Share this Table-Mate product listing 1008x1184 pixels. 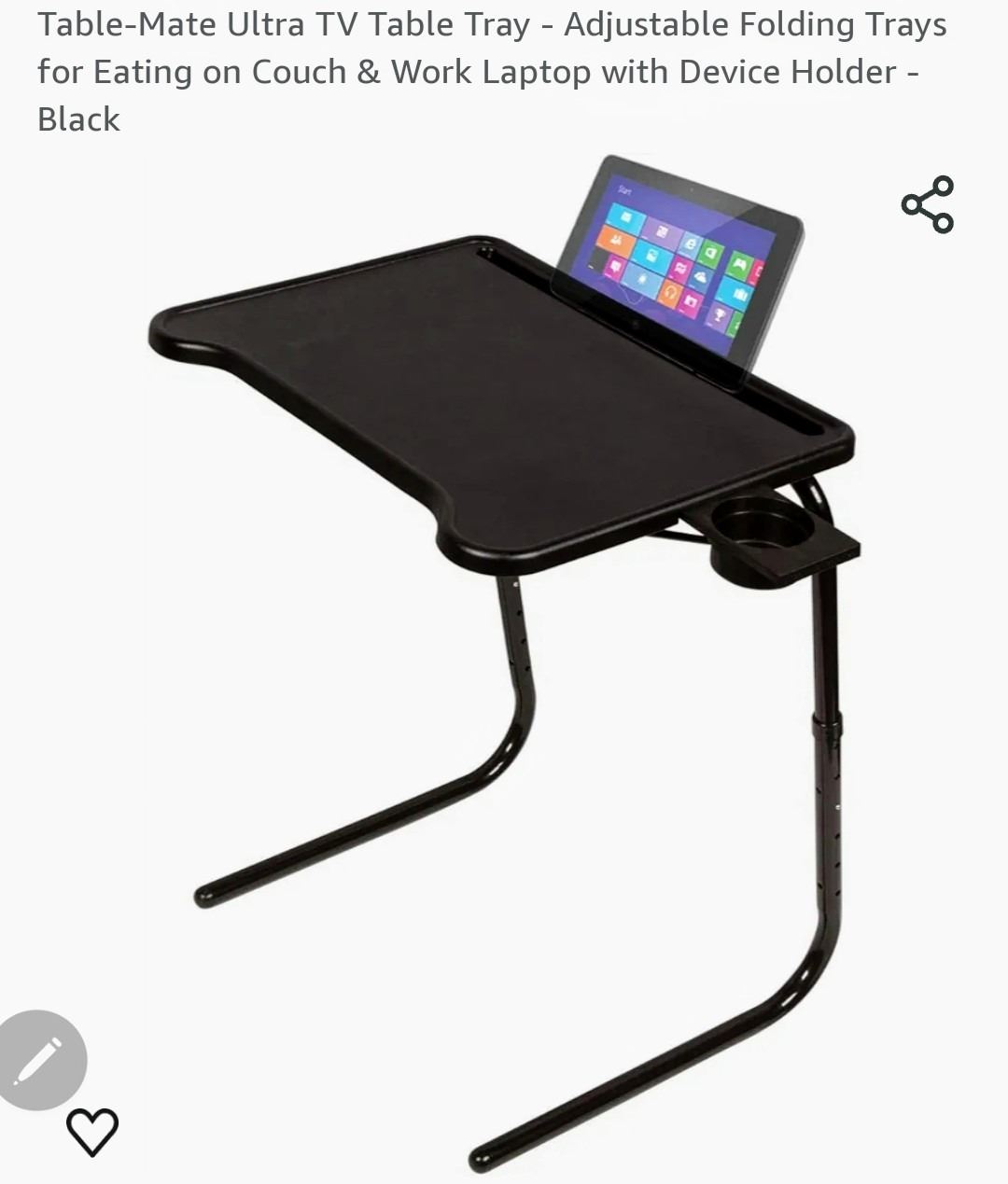click(927, 204)
